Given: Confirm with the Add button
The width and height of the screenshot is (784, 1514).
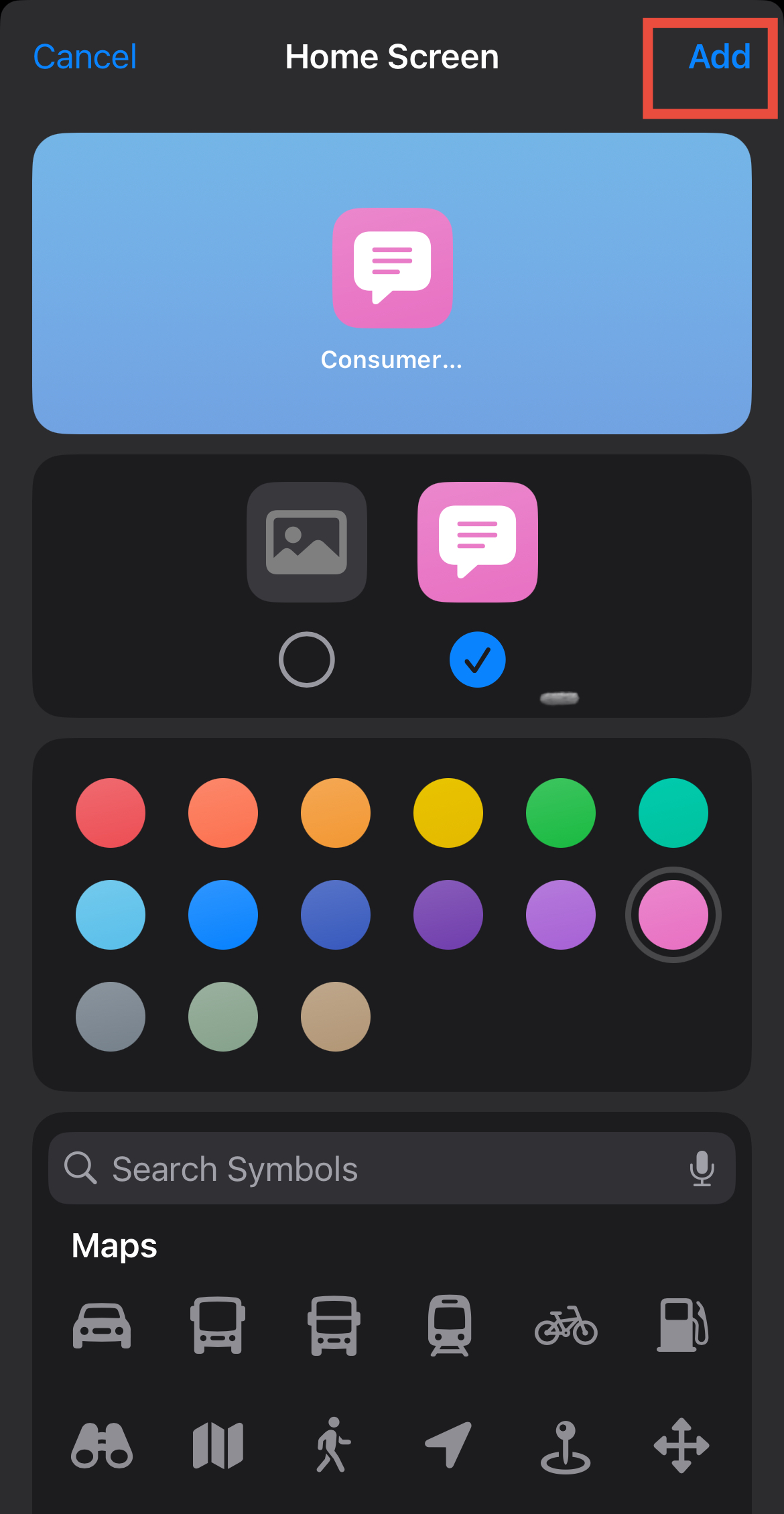Looking at the screenshot, I should 719,57.
